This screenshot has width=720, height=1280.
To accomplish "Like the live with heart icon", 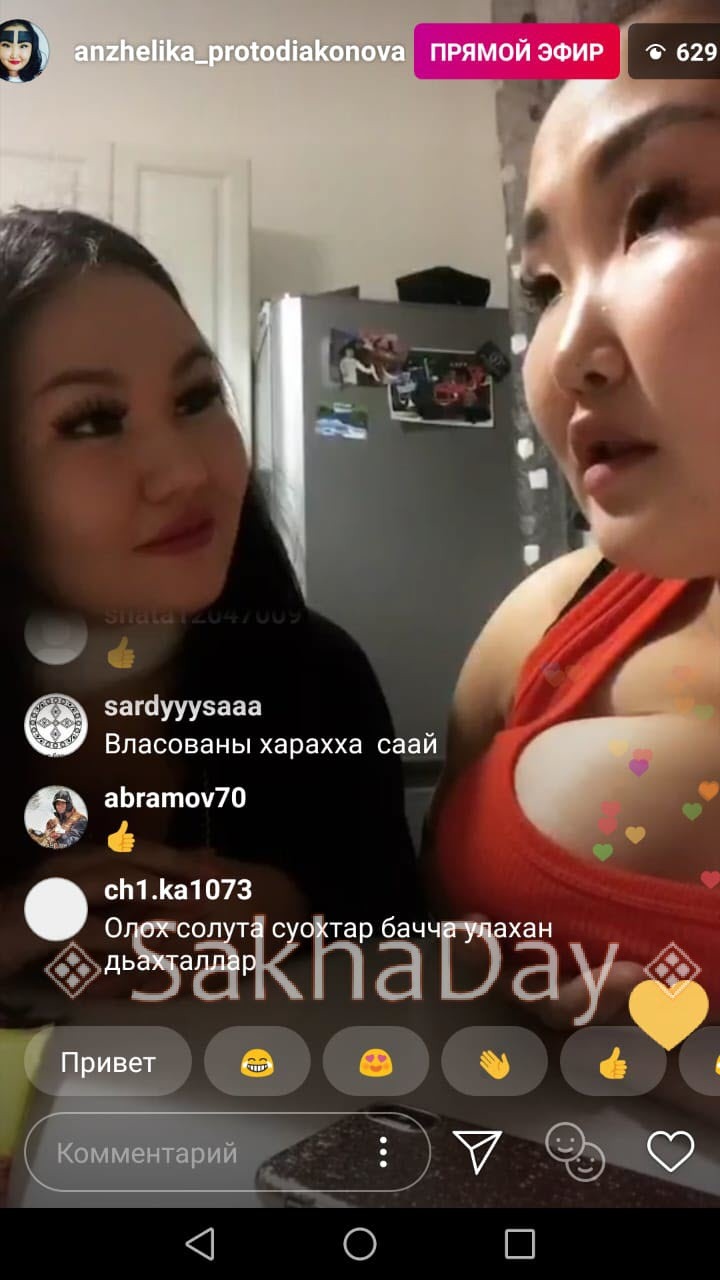I will pyautogui.click(x=670, y=1152).
